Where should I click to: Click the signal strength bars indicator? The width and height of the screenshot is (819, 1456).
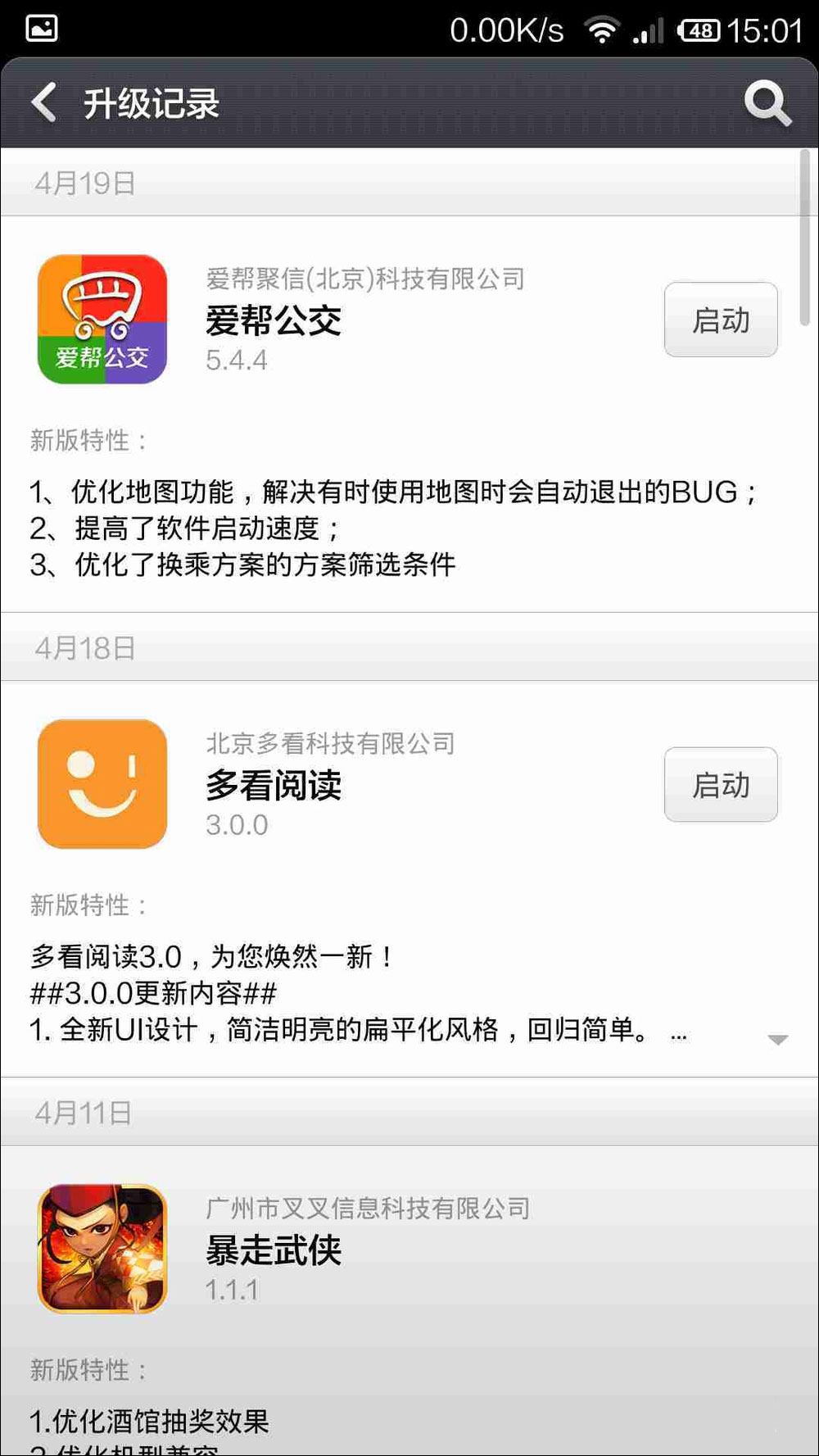click(646, 29)
